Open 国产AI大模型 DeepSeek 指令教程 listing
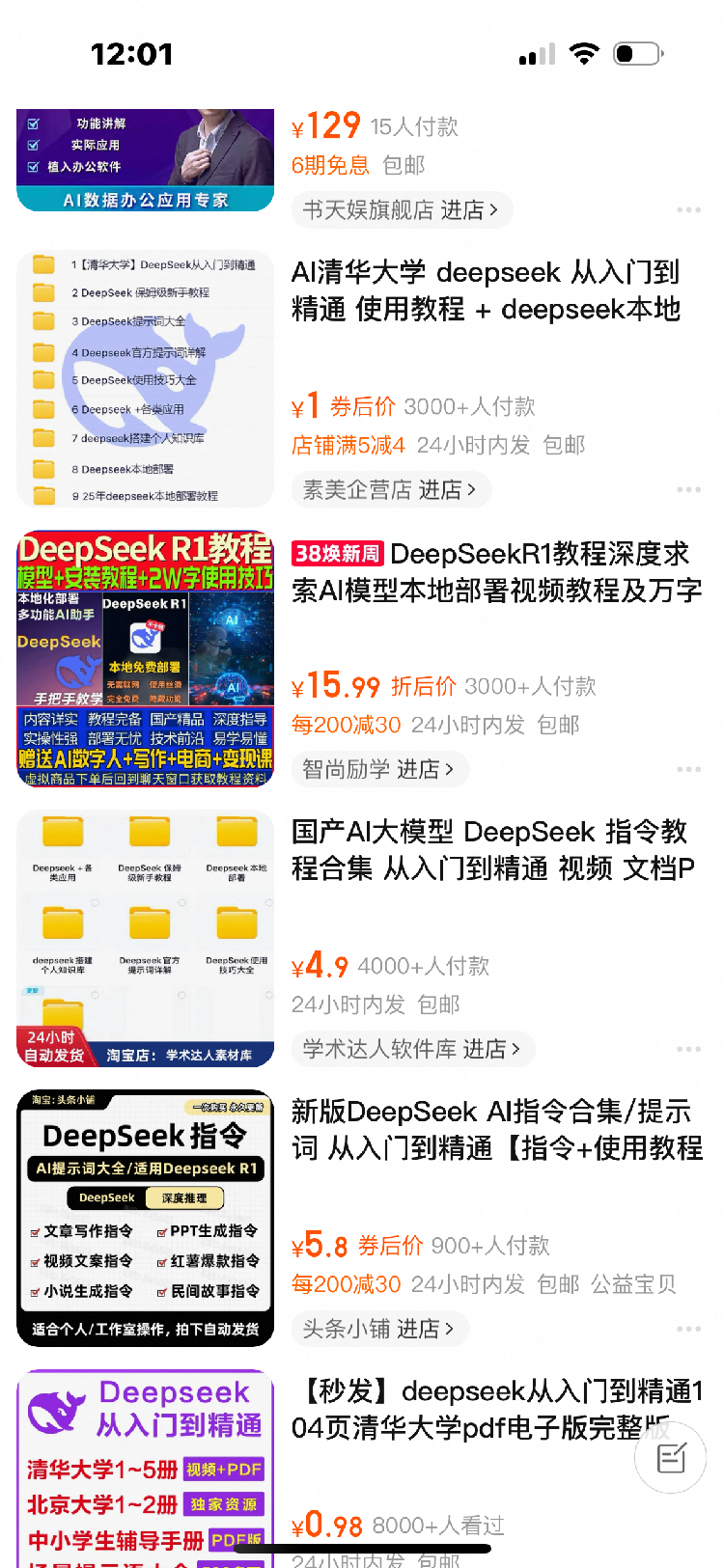This screenshot has width=724, height=1568. click(x=492, y=850)
